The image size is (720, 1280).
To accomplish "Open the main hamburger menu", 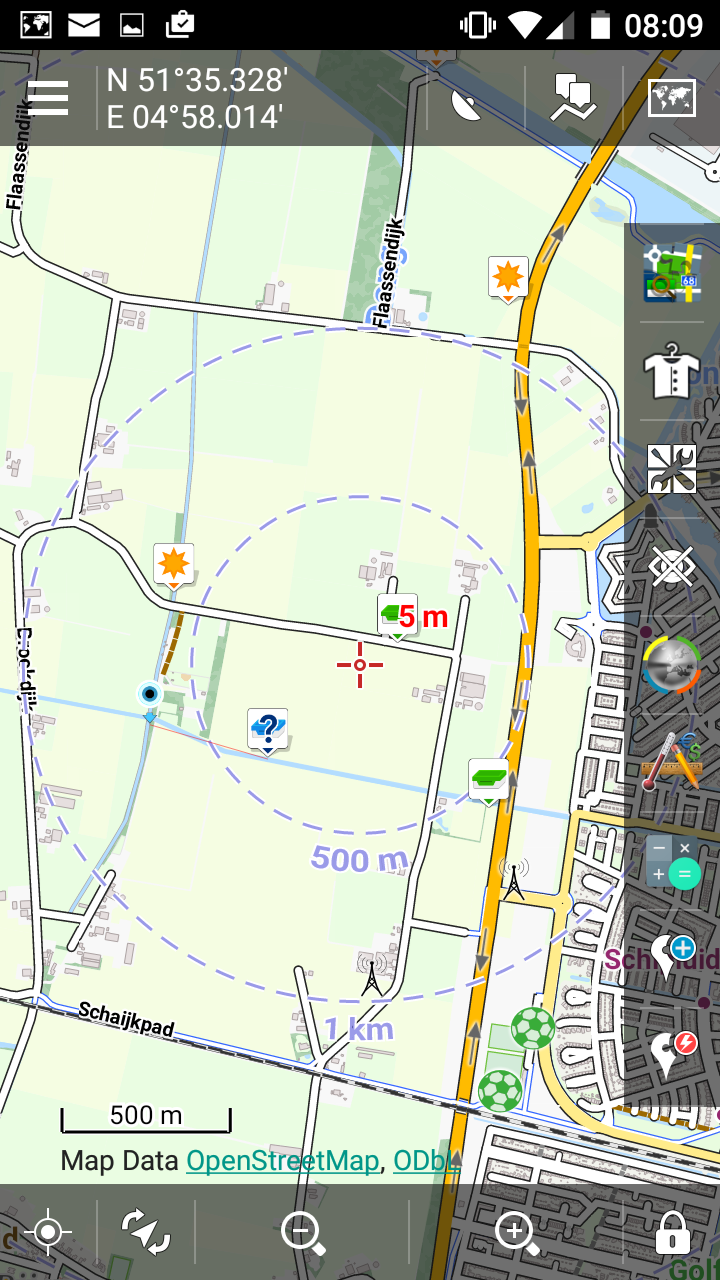I will 47,98.
